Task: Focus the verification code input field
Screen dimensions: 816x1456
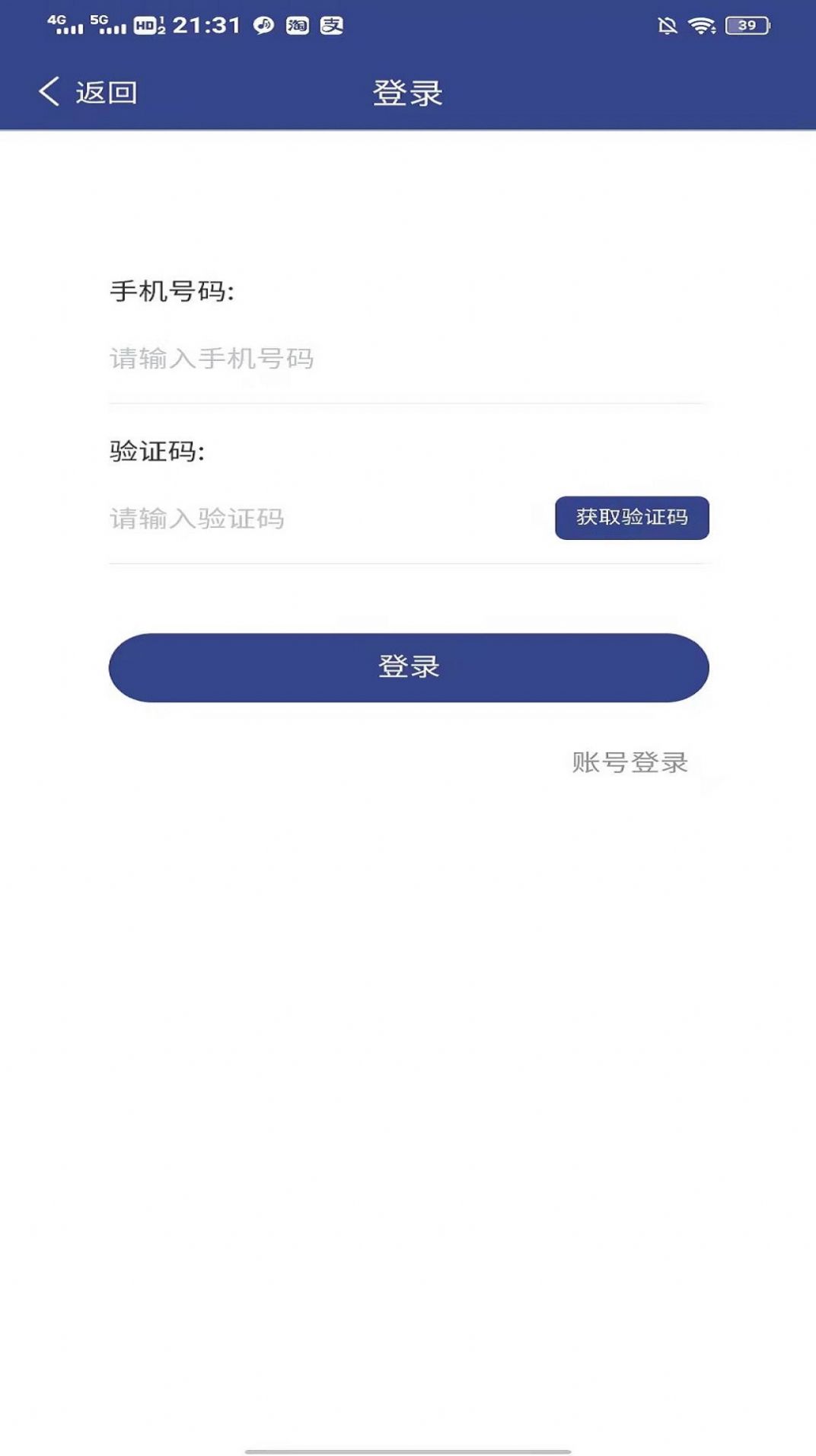Action: (304, 517)
